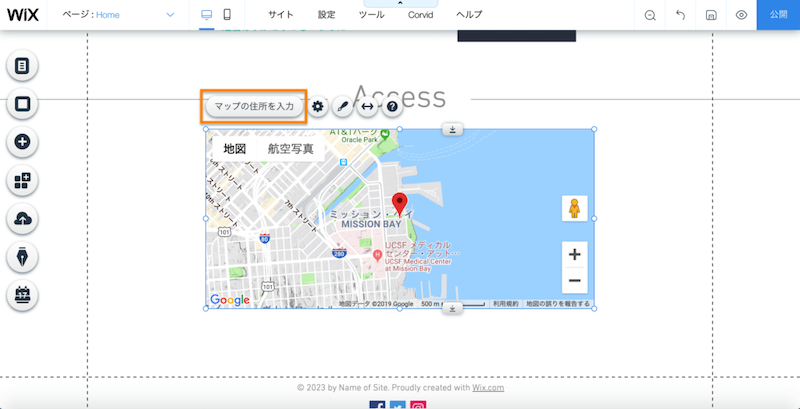Screen dimensions: 800x409
Task: Zoom in on the map
Action: point(574,254)
